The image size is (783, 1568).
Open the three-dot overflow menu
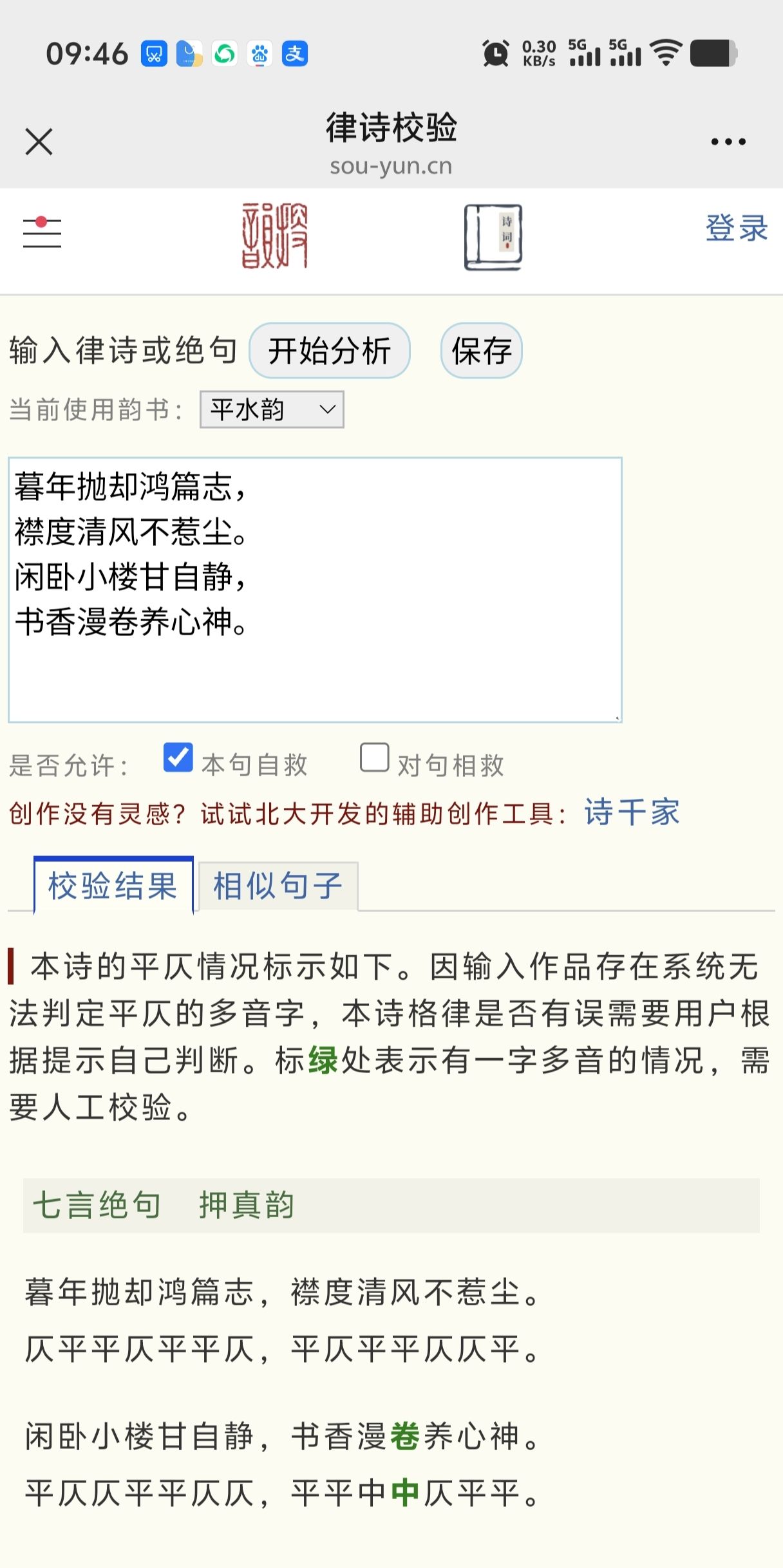coord(728,142)
